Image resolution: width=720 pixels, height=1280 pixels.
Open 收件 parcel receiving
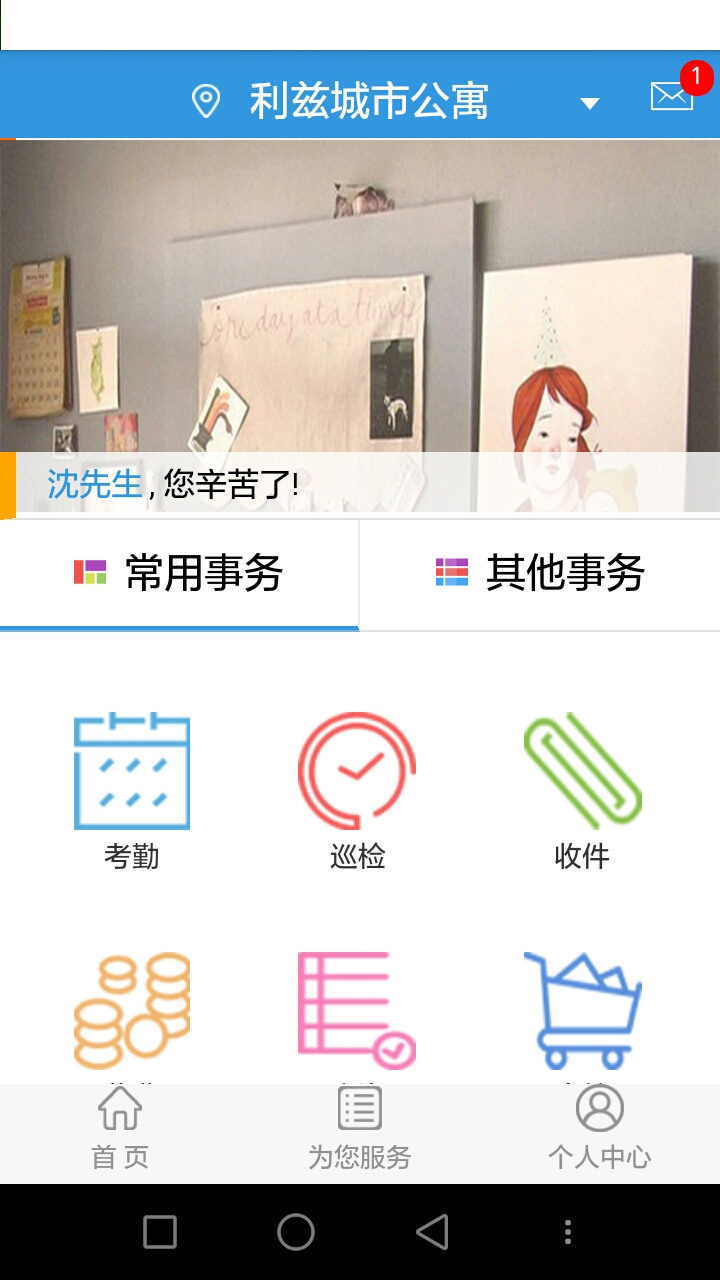[582, 790]
